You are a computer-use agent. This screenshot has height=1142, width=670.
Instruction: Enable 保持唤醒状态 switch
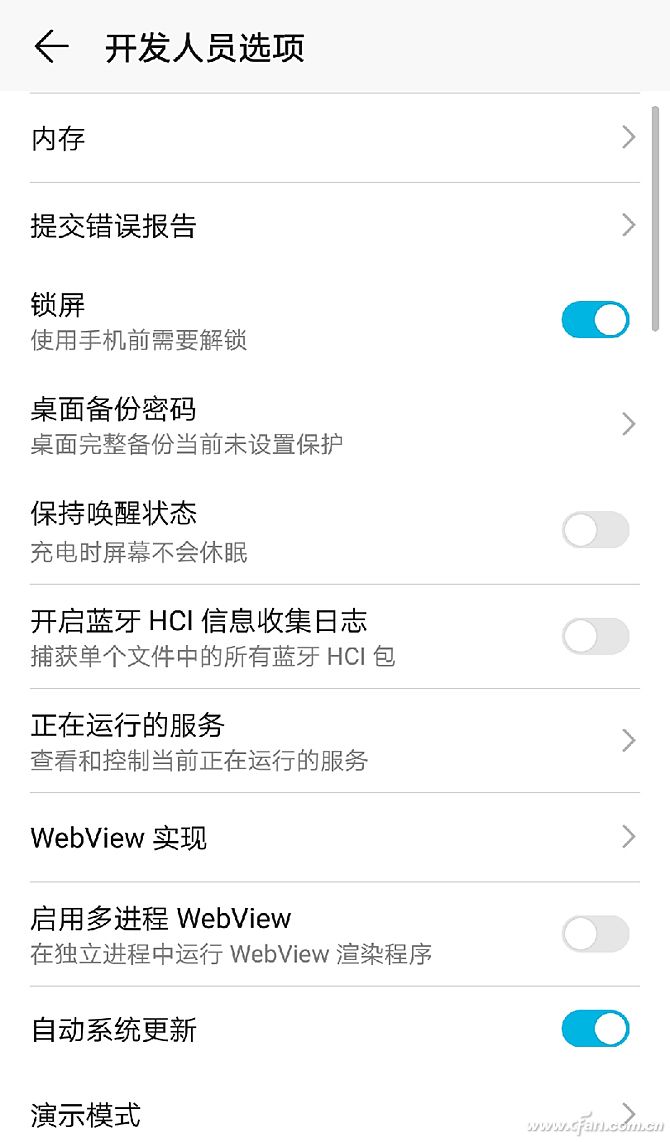[x=595, y=530]
